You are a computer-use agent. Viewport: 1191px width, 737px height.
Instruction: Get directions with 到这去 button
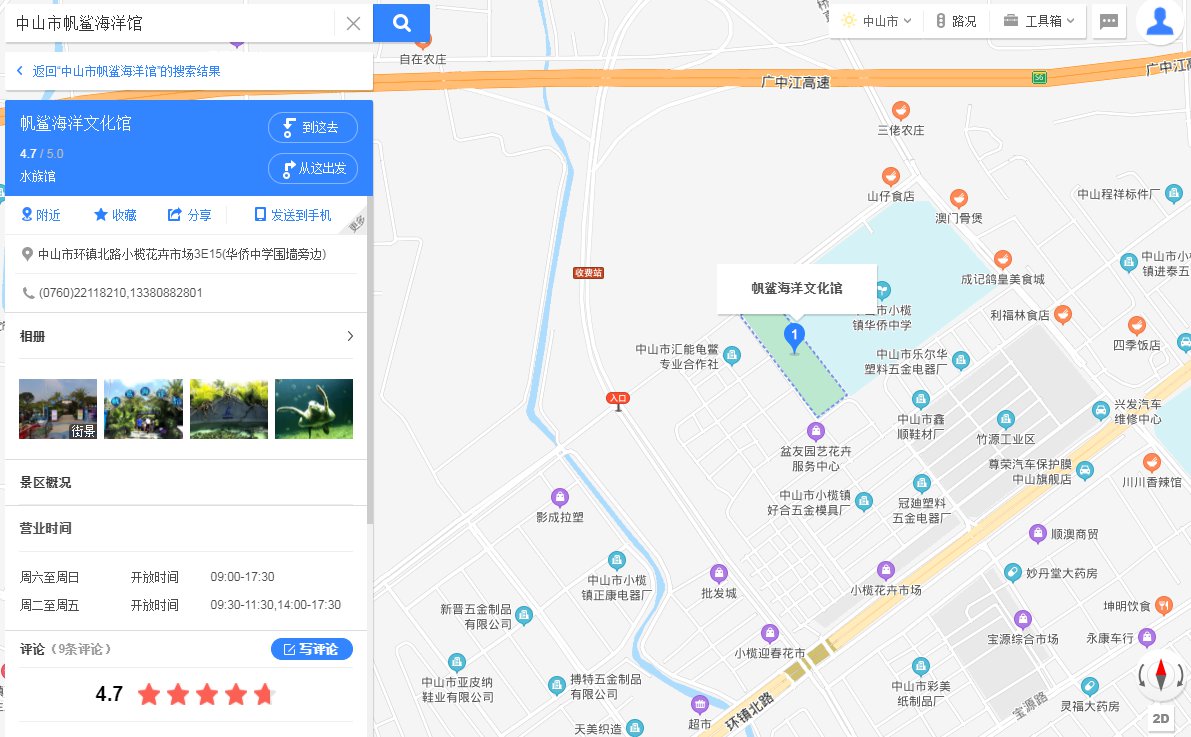[x=312, y=127]
